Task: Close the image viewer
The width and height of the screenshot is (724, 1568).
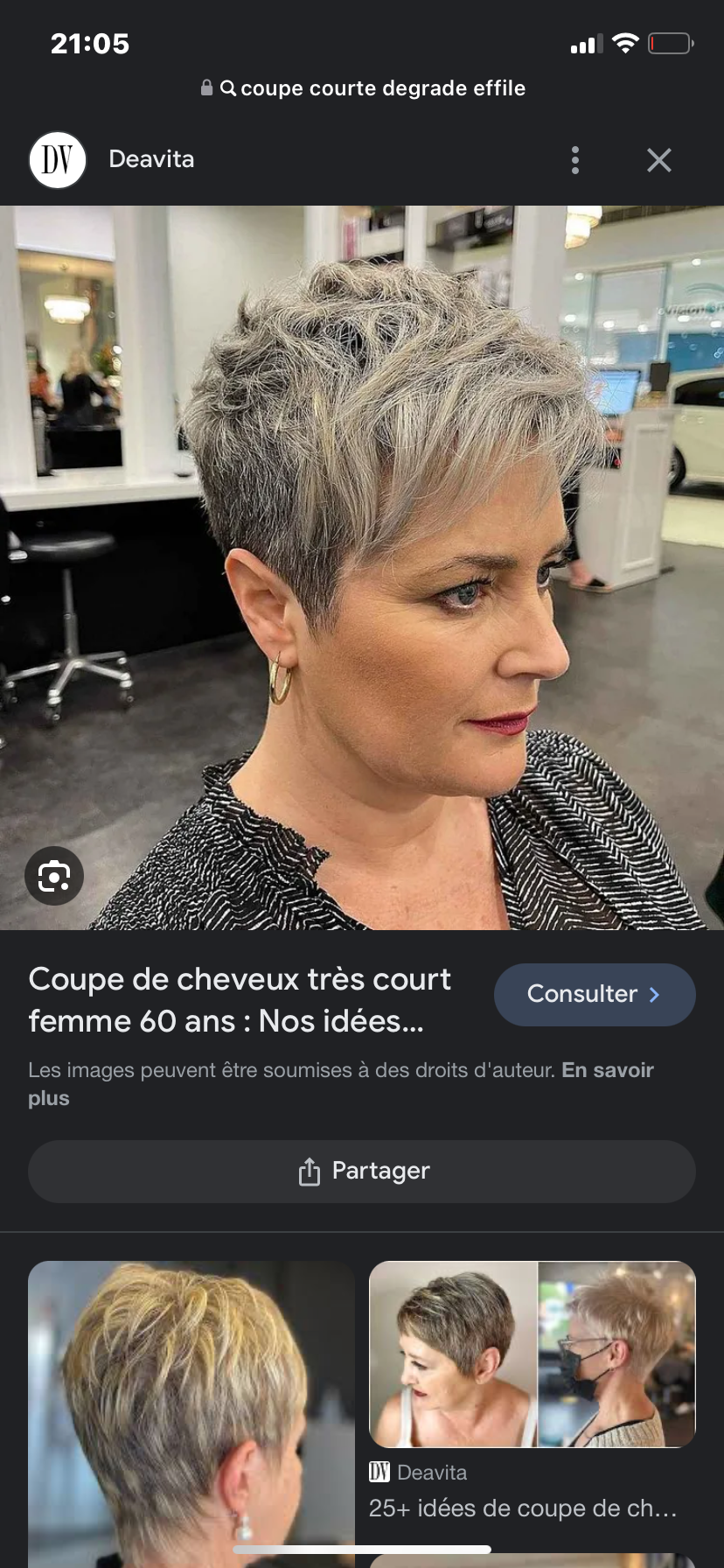Action: (658, 160)
